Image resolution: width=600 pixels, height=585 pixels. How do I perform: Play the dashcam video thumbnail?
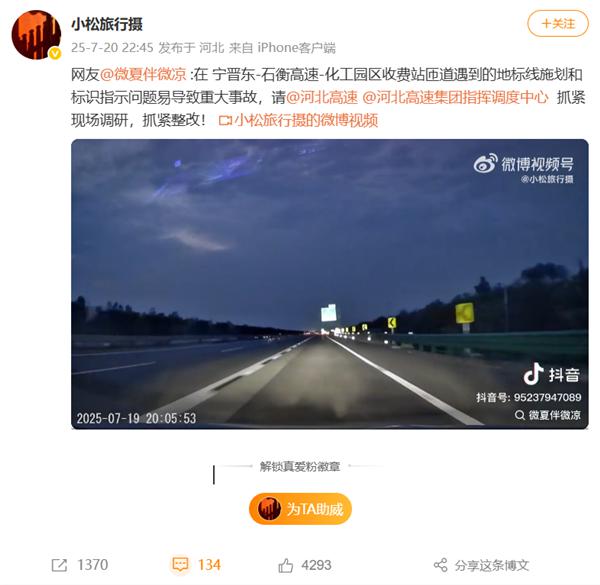pos(329,283)
